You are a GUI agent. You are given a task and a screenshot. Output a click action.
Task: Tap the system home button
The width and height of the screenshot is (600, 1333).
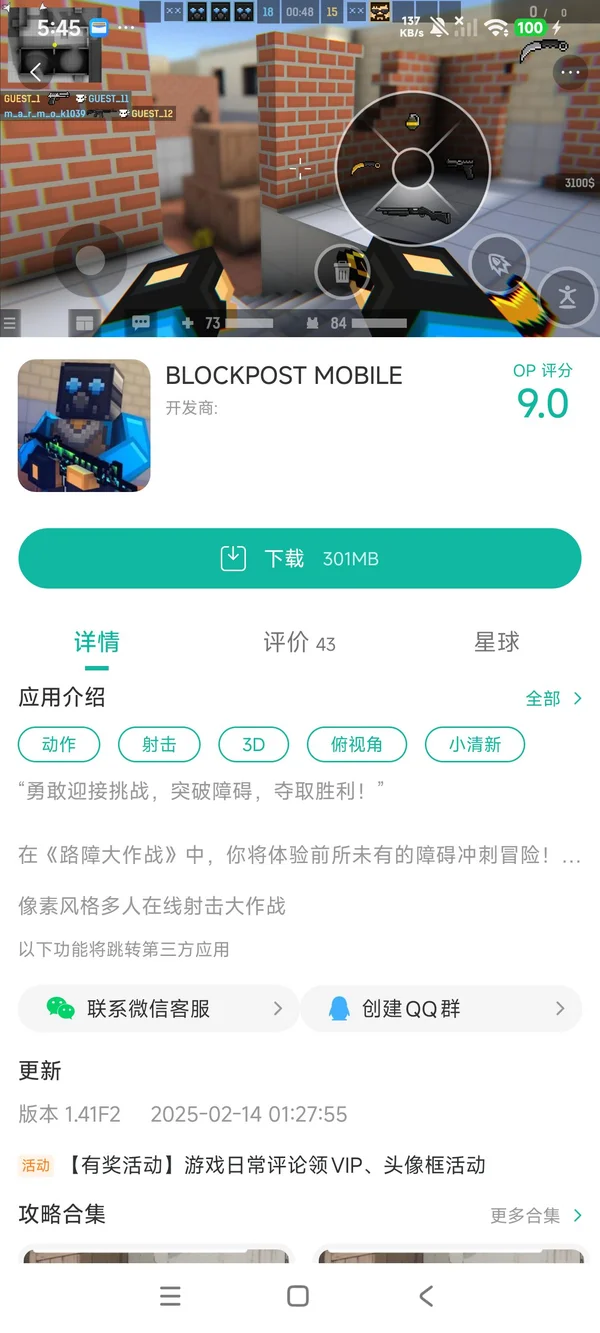click(298, 1296)
